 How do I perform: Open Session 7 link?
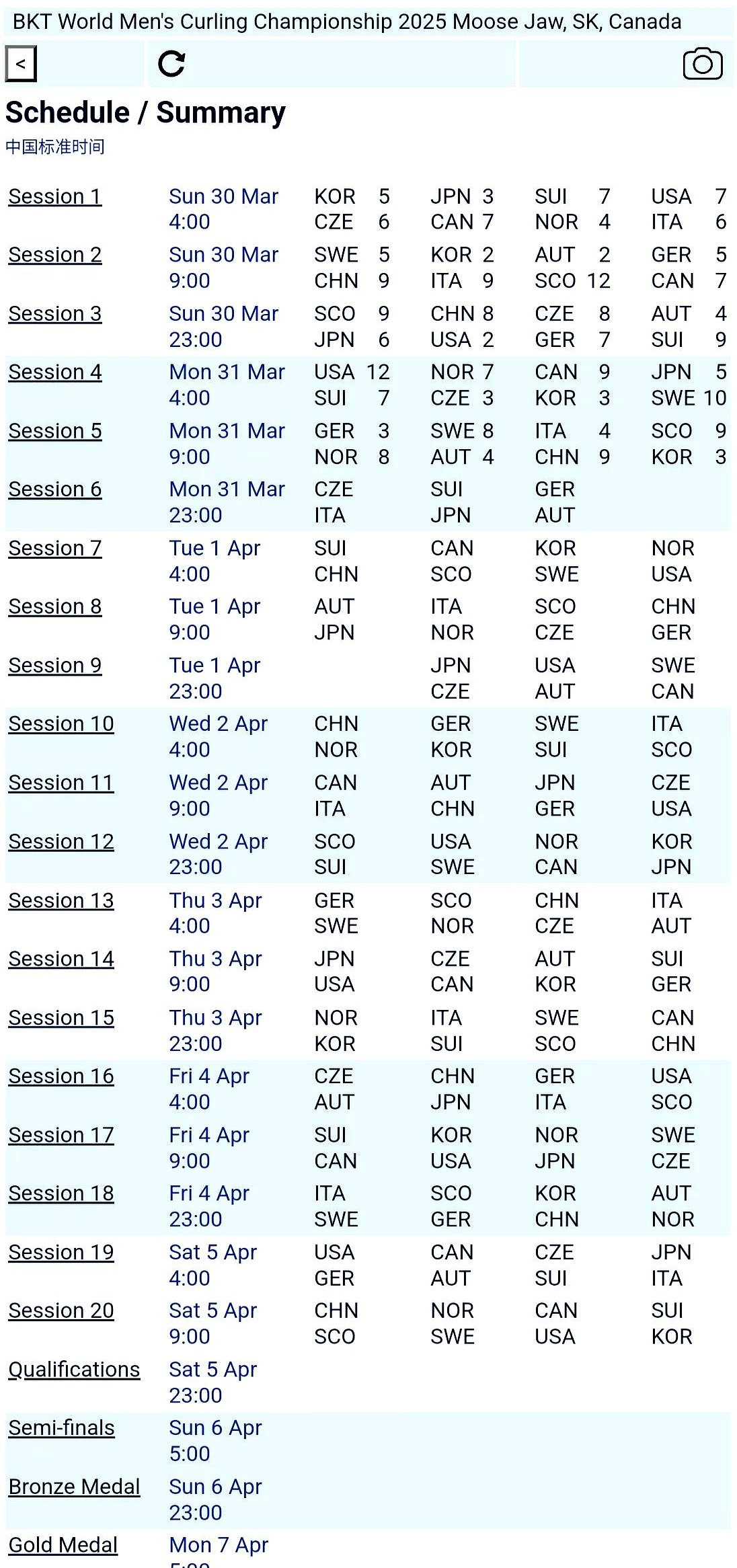(55, 548)
